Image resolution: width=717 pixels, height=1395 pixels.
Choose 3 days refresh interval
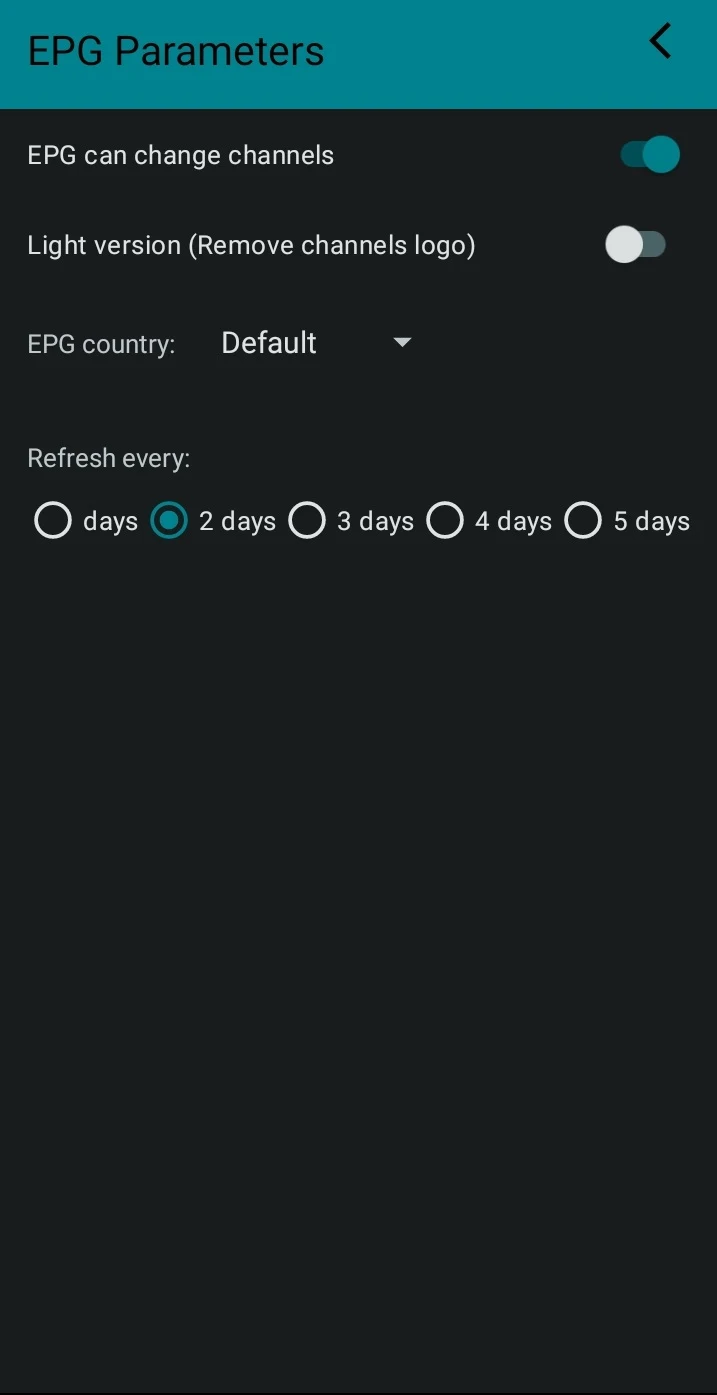coord(307,521)
